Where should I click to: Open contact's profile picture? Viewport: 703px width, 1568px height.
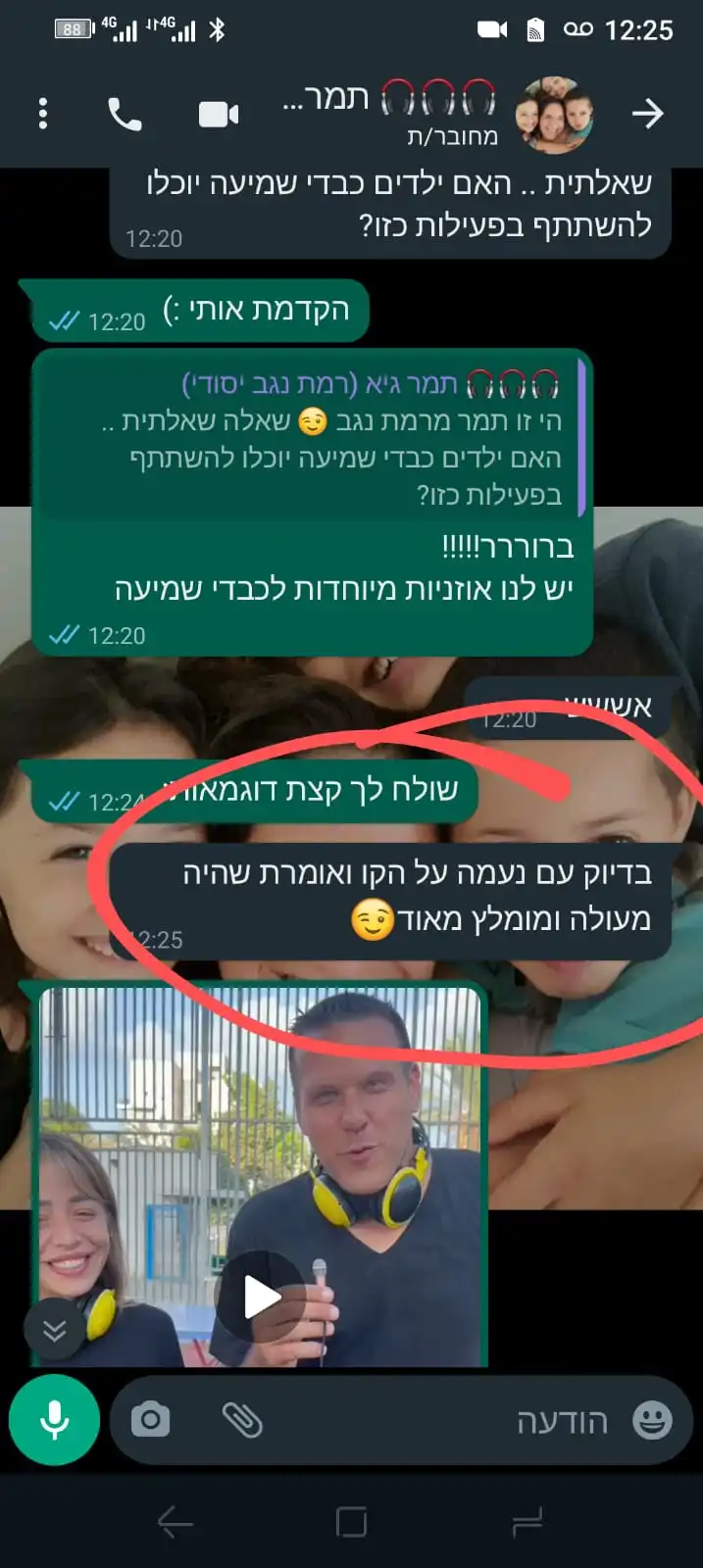[x=556, y=115]
